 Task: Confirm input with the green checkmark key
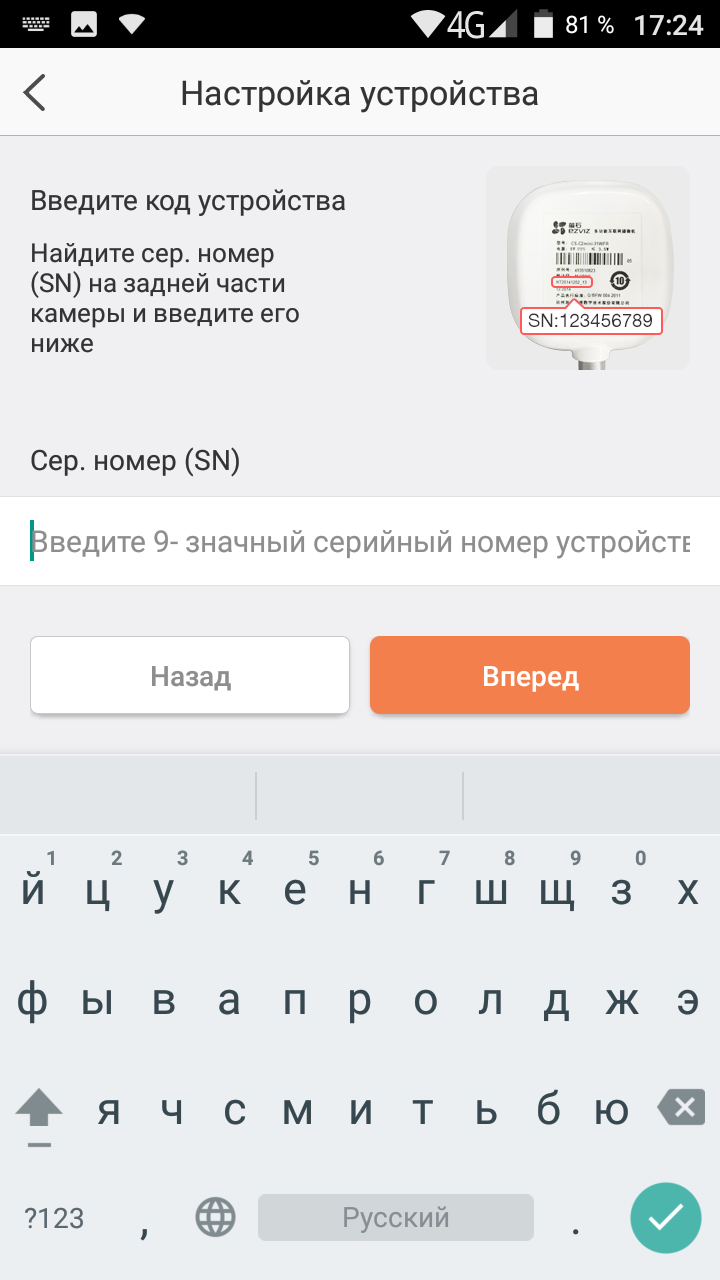click(x=665, y=1217)
